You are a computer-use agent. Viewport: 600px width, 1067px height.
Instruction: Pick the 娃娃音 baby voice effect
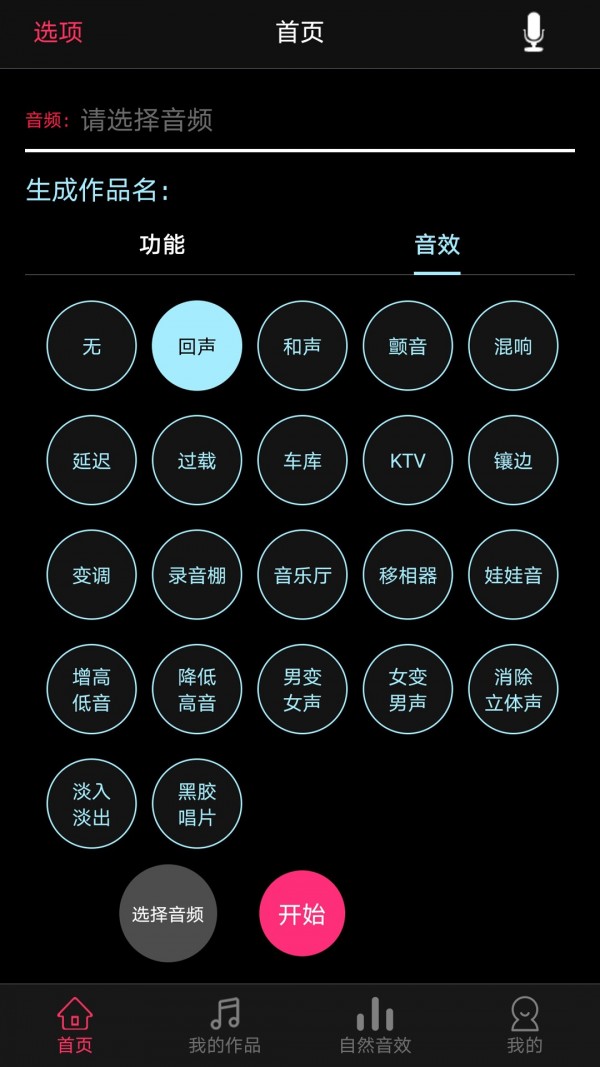513,575
